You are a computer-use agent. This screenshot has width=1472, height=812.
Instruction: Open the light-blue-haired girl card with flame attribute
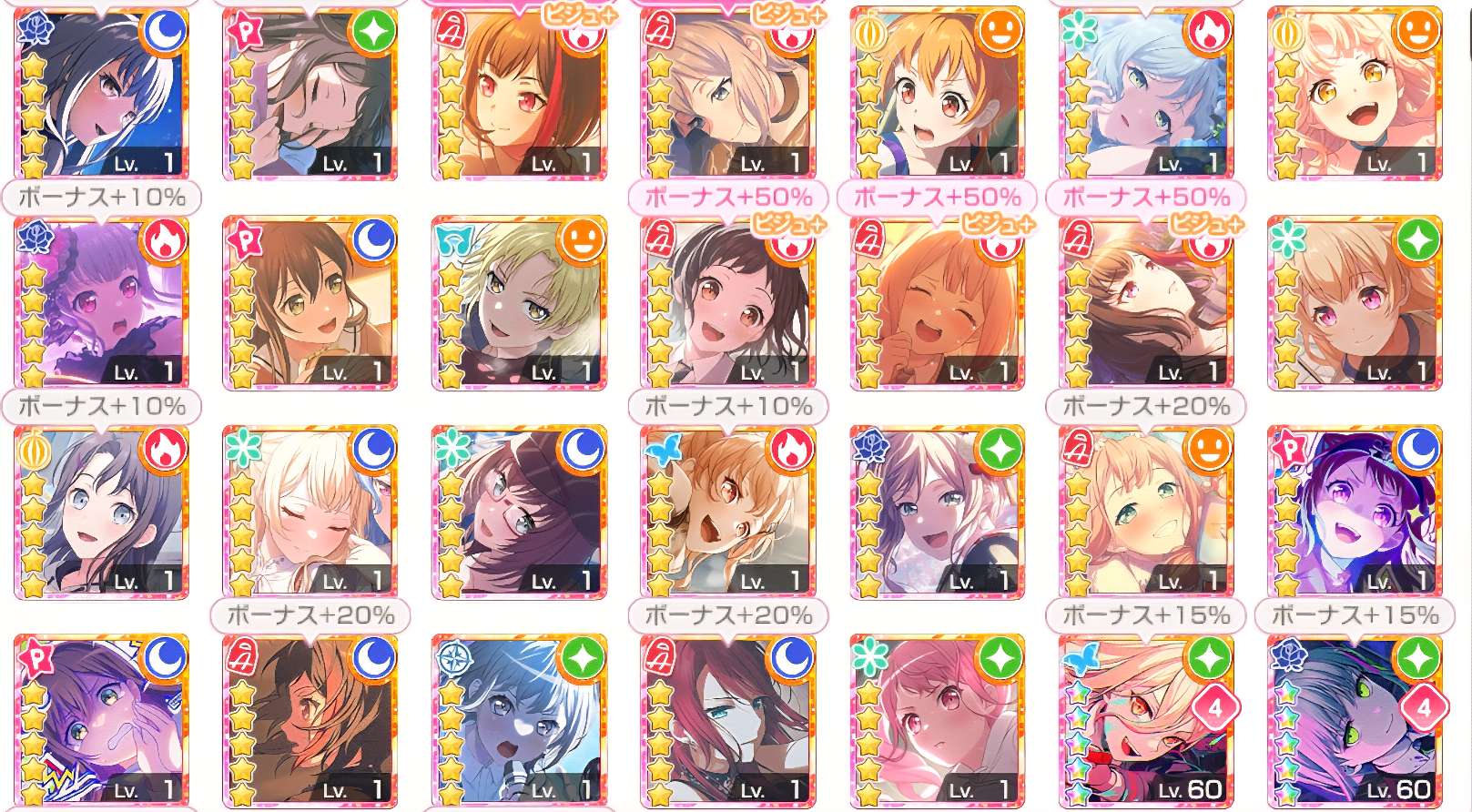(1145, 93)
